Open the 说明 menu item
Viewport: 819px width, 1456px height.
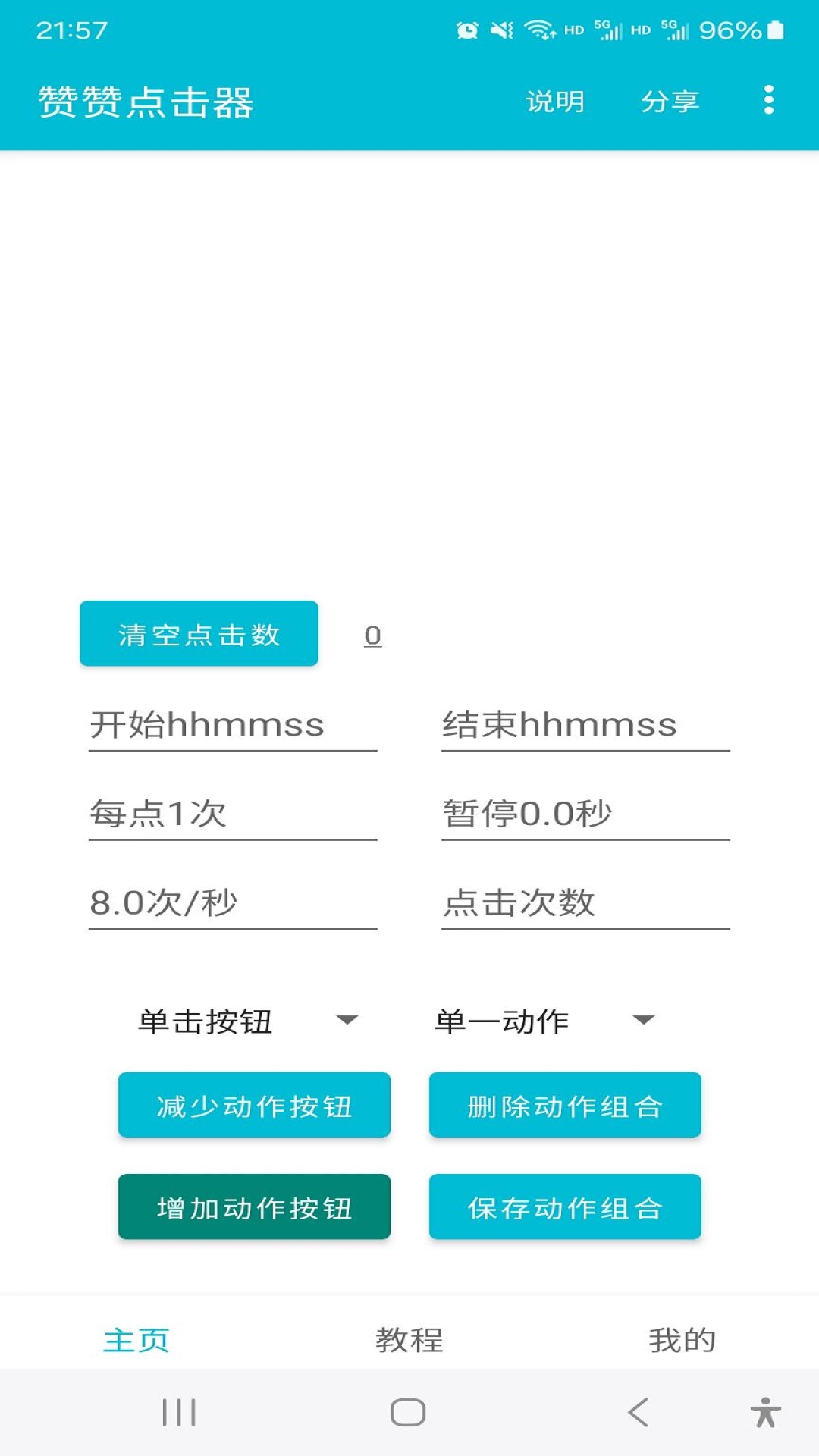554,100
